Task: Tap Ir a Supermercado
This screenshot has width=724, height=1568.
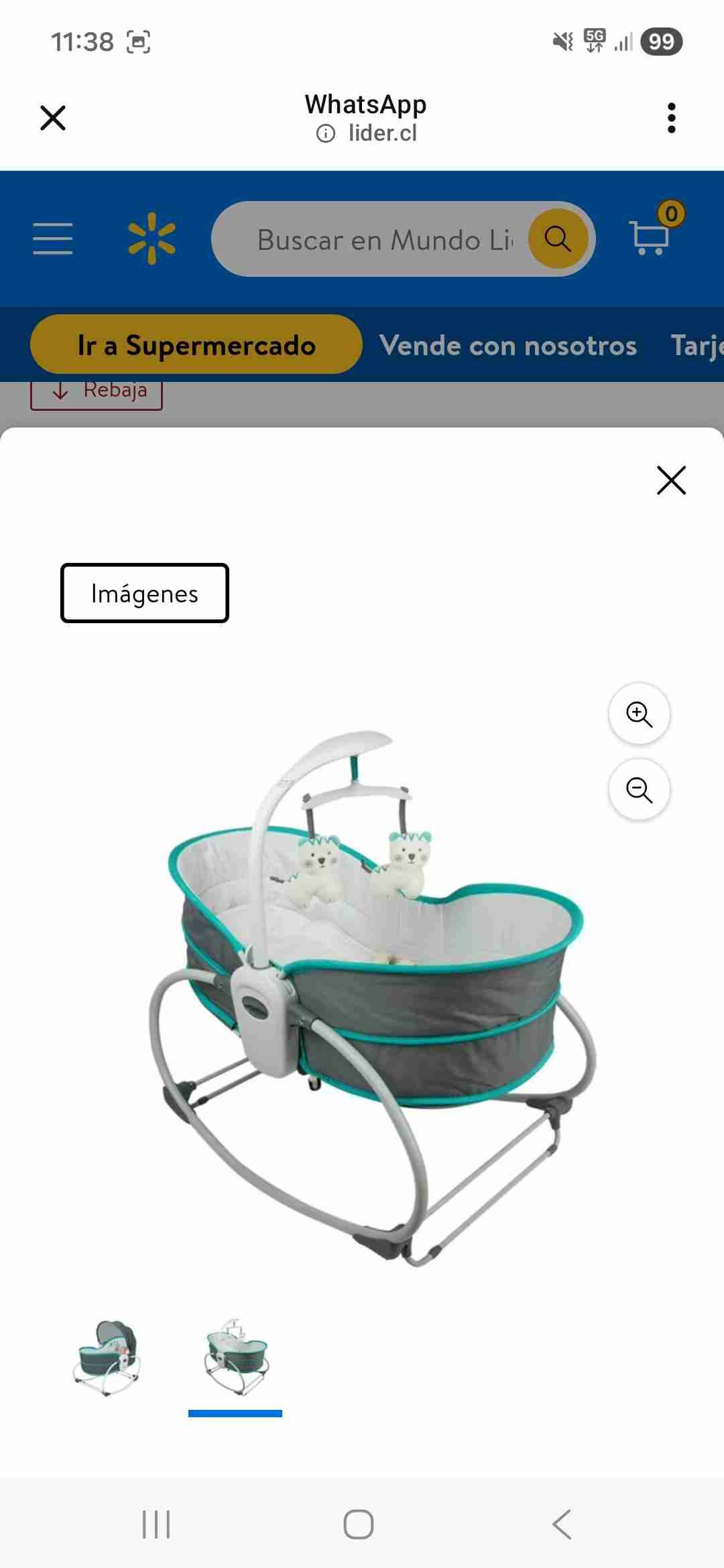Action: click(x=196, y=346)
